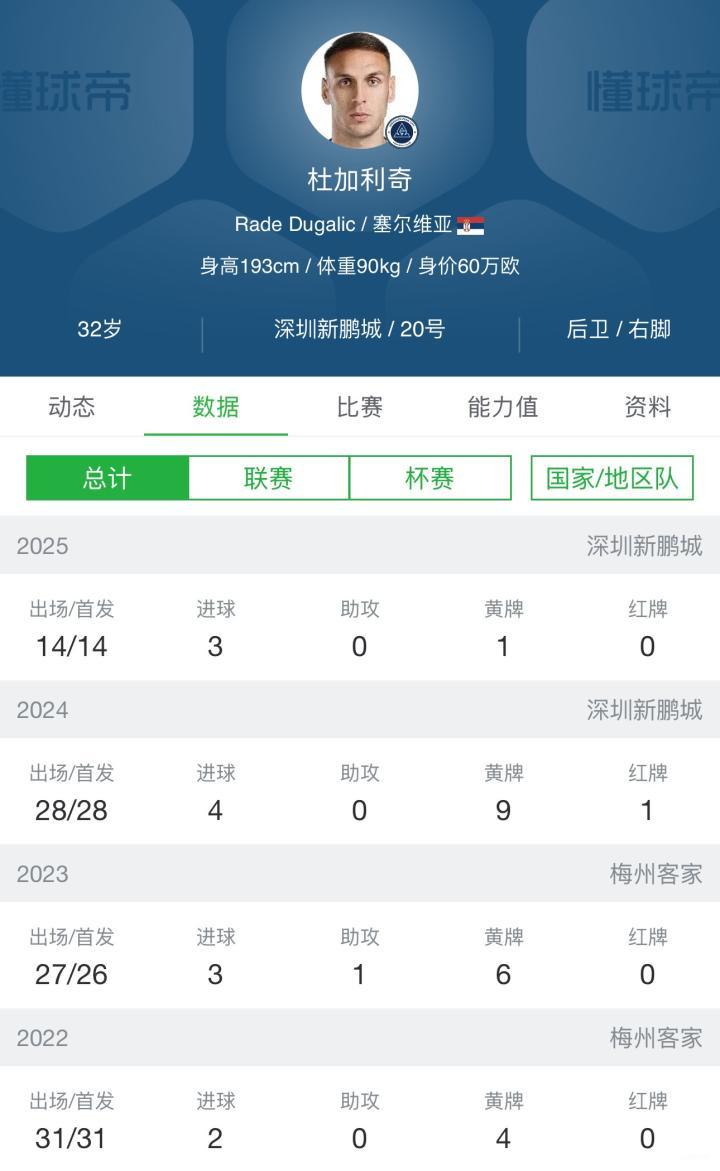Show 杯赛 statistics

[x=430, y=478]
